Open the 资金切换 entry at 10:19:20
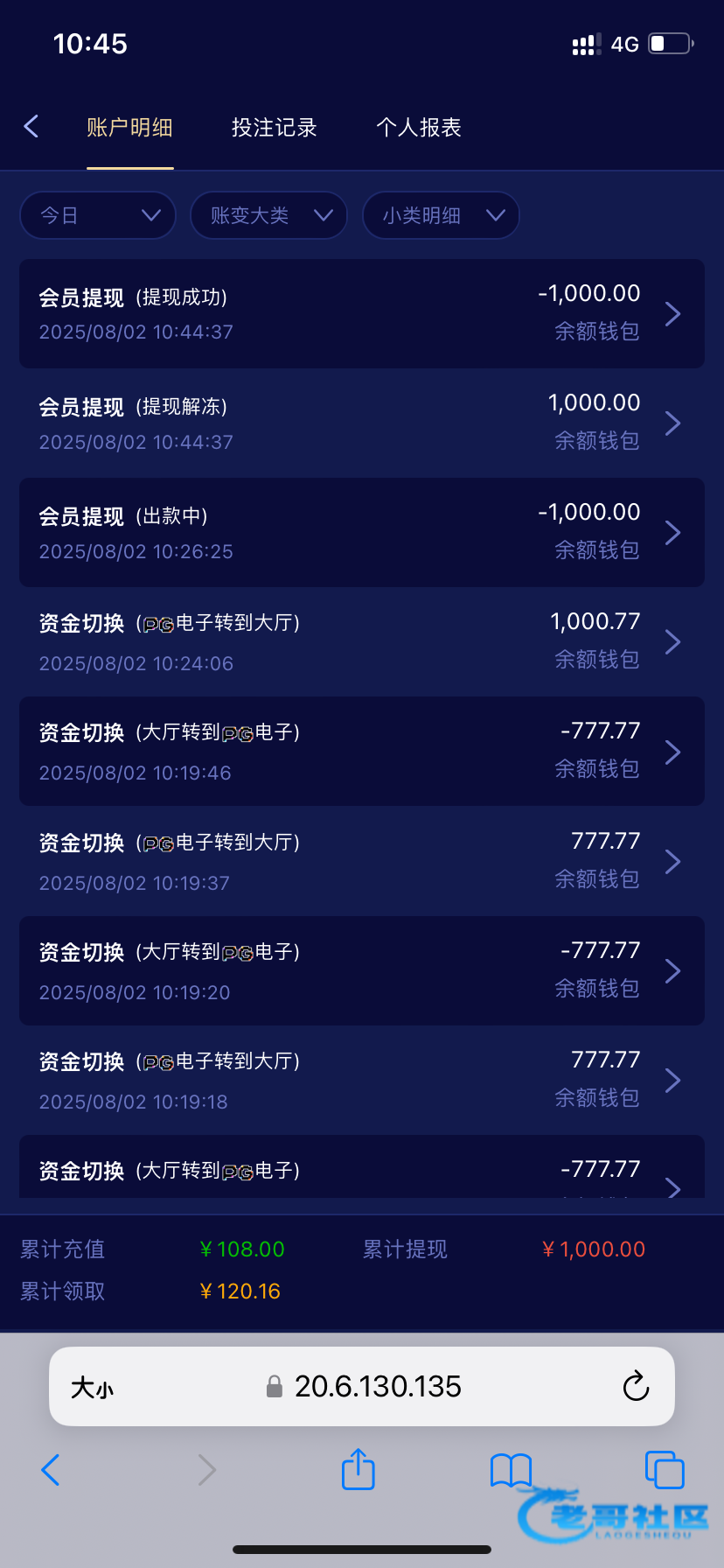Viewport: 724px width, 1568px height. tap(362, 970)
